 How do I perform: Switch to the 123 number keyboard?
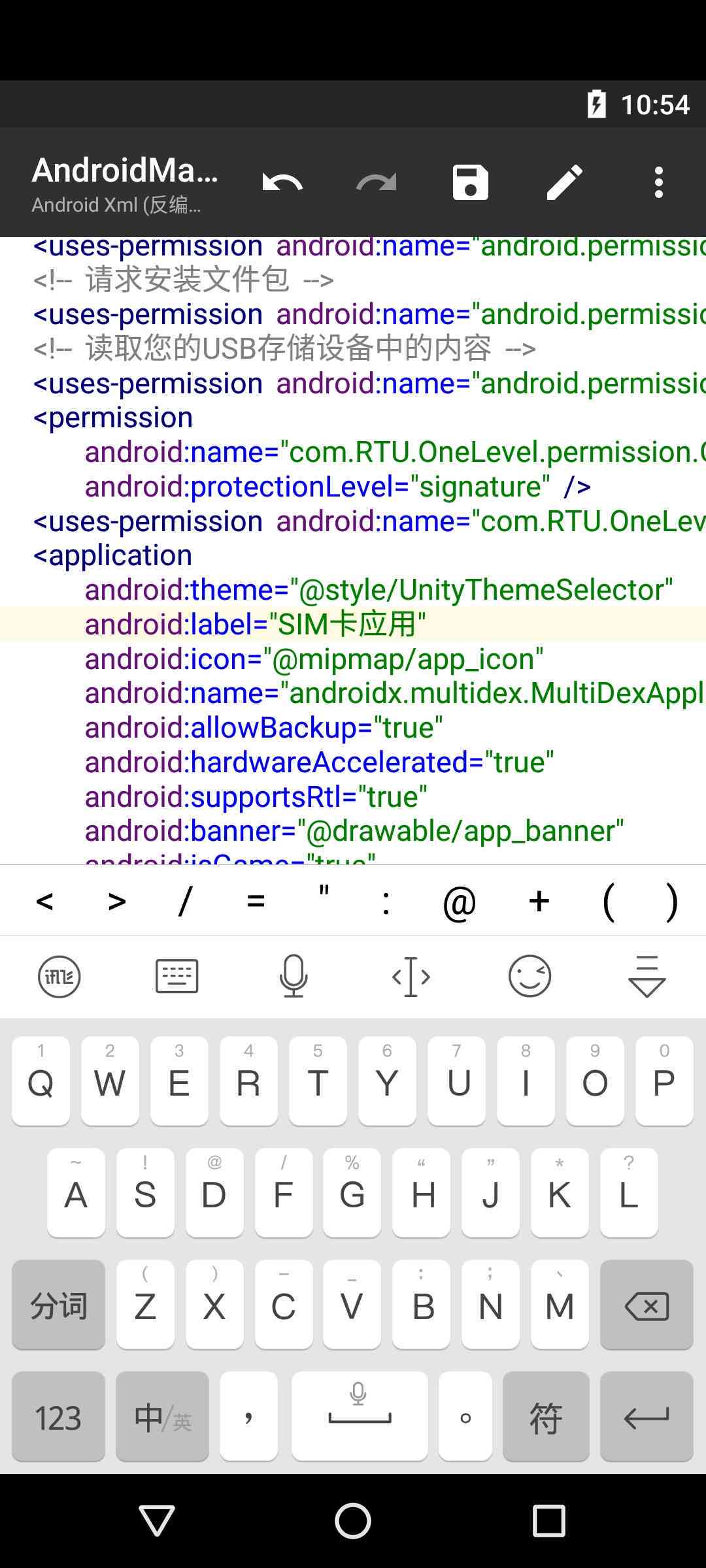point(58,1417)
